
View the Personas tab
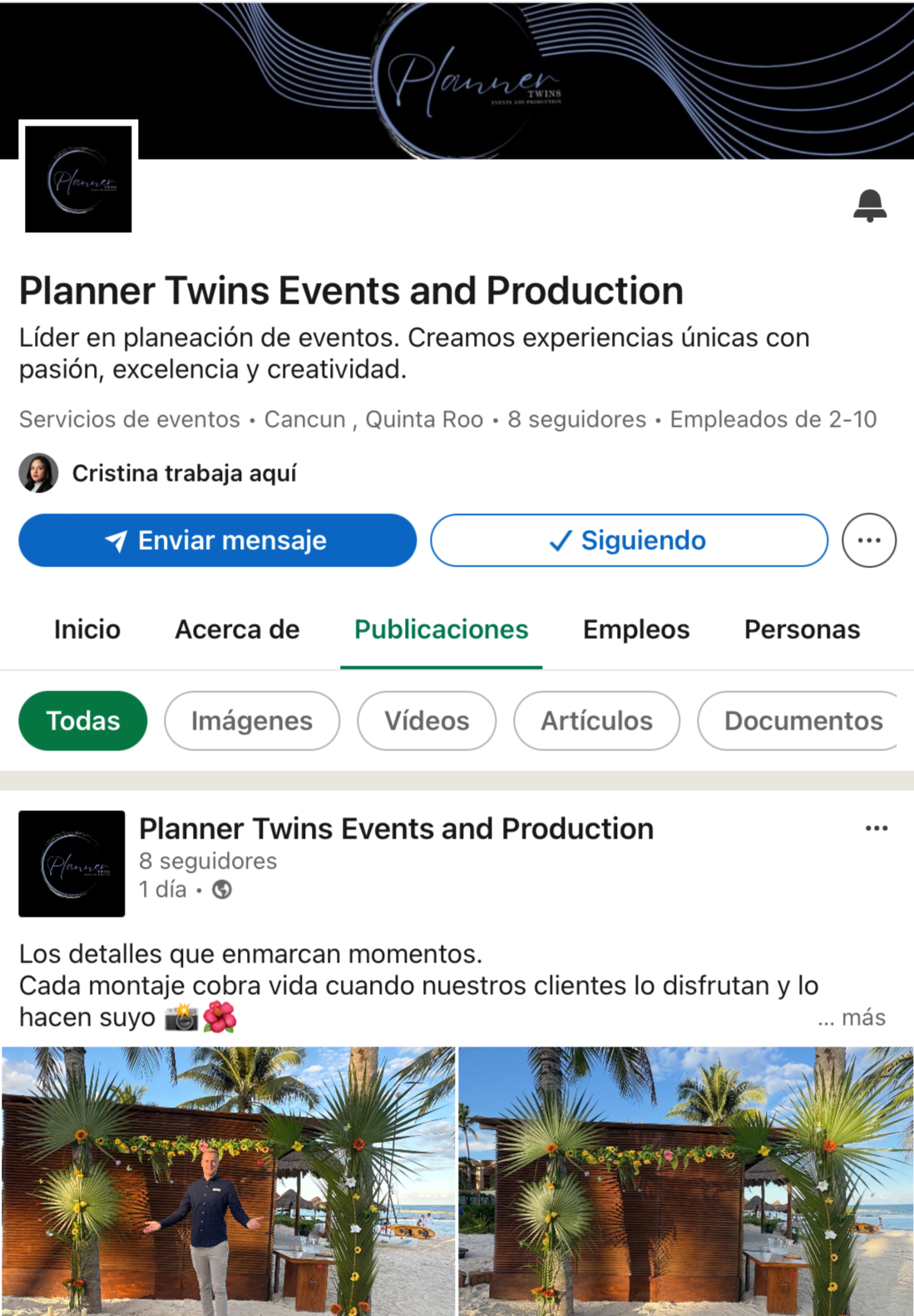pos(802,630)
